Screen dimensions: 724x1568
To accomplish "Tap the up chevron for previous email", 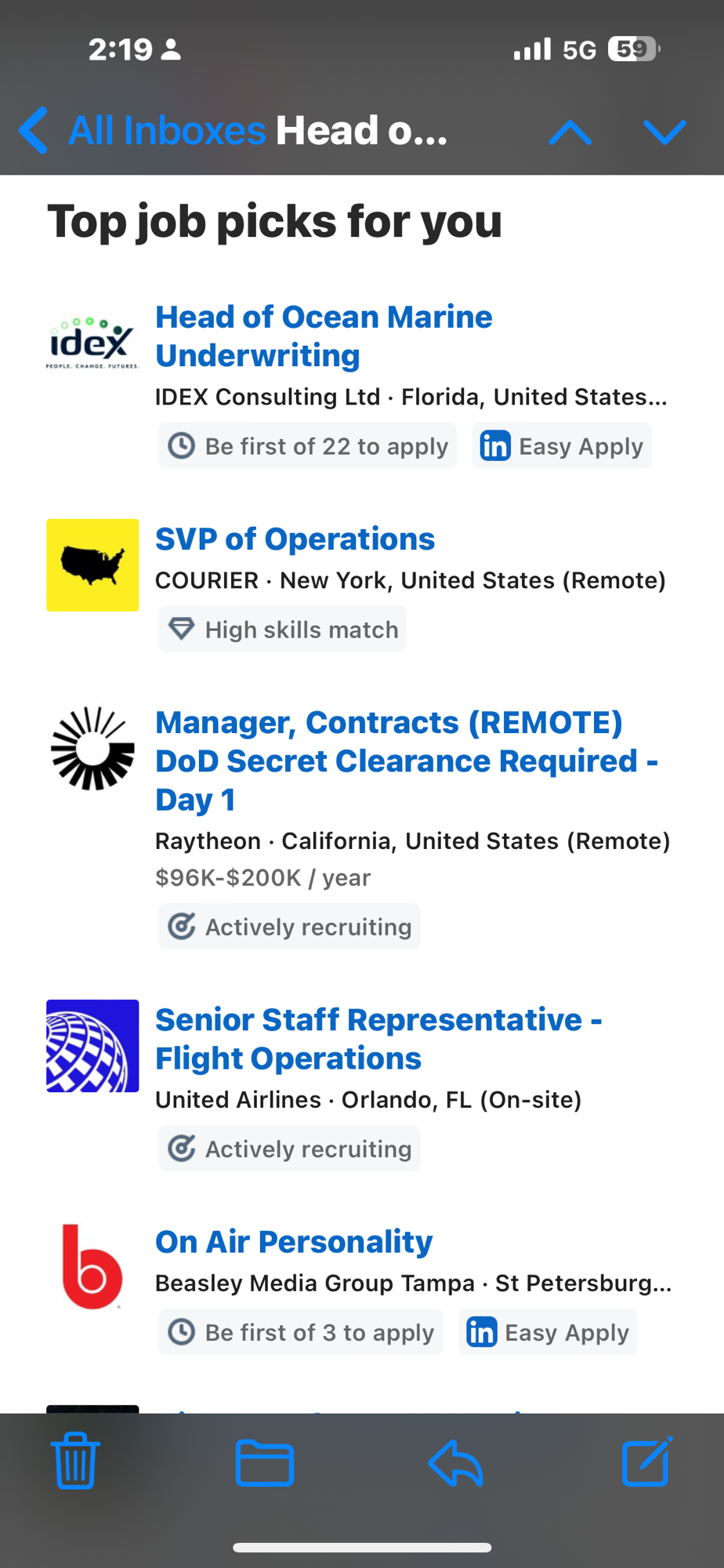I will 570,131.
